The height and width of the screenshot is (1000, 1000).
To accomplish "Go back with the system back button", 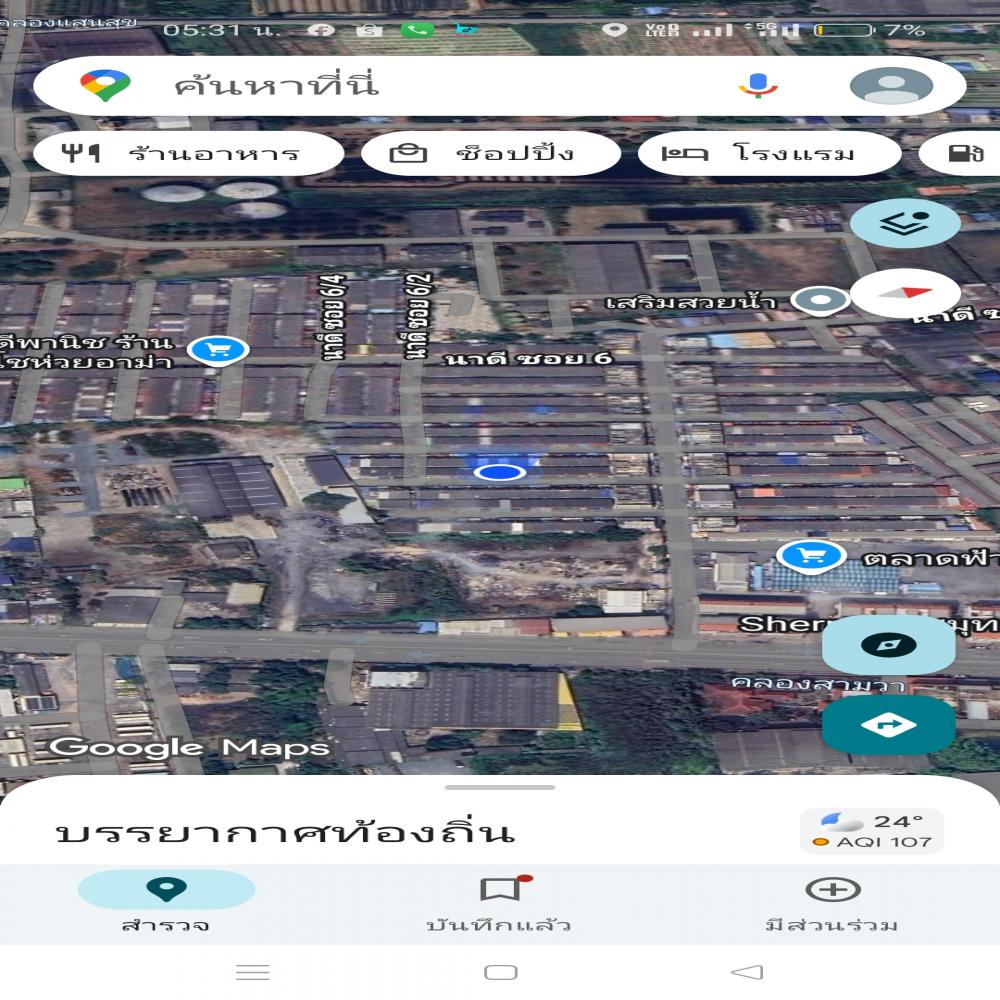I will 747,972.
